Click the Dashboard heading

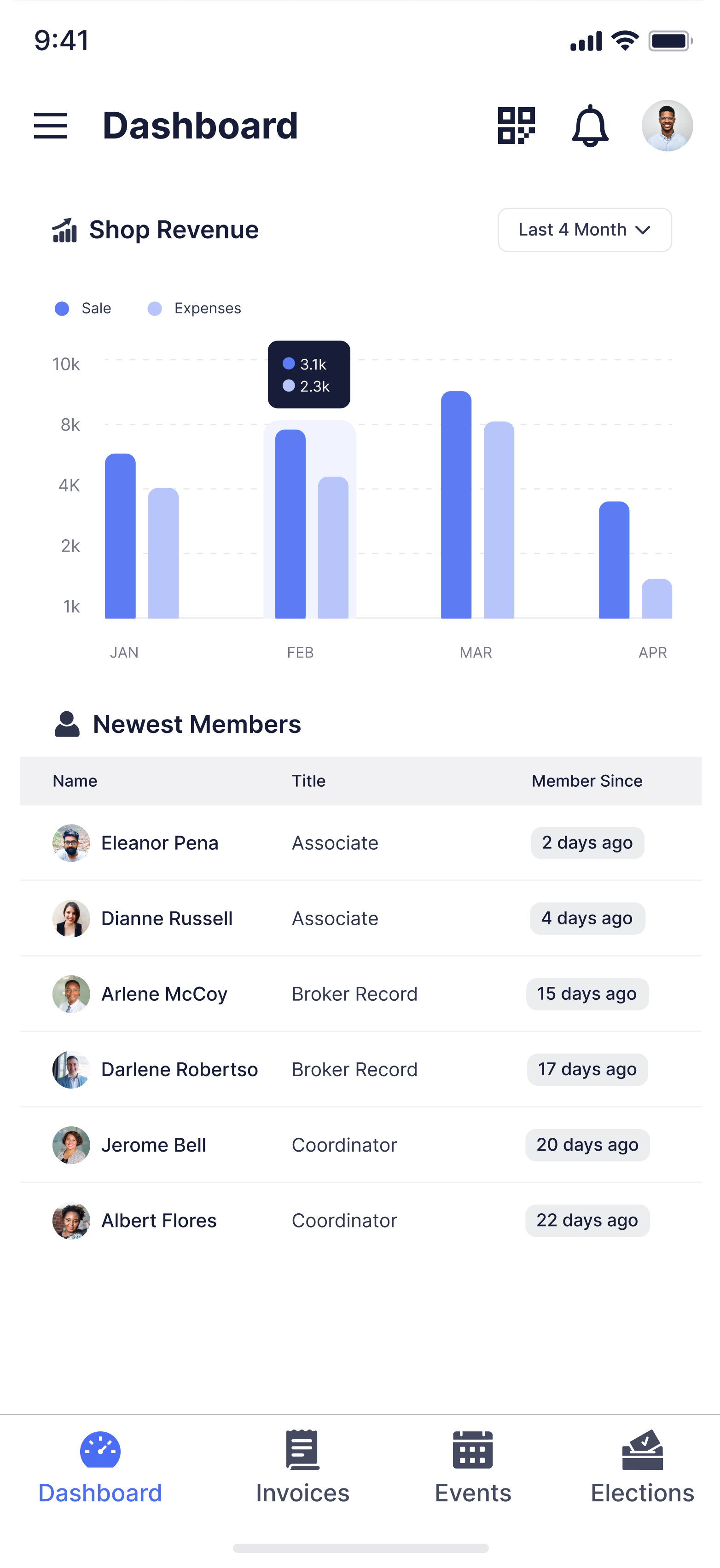tap(200, 126)
